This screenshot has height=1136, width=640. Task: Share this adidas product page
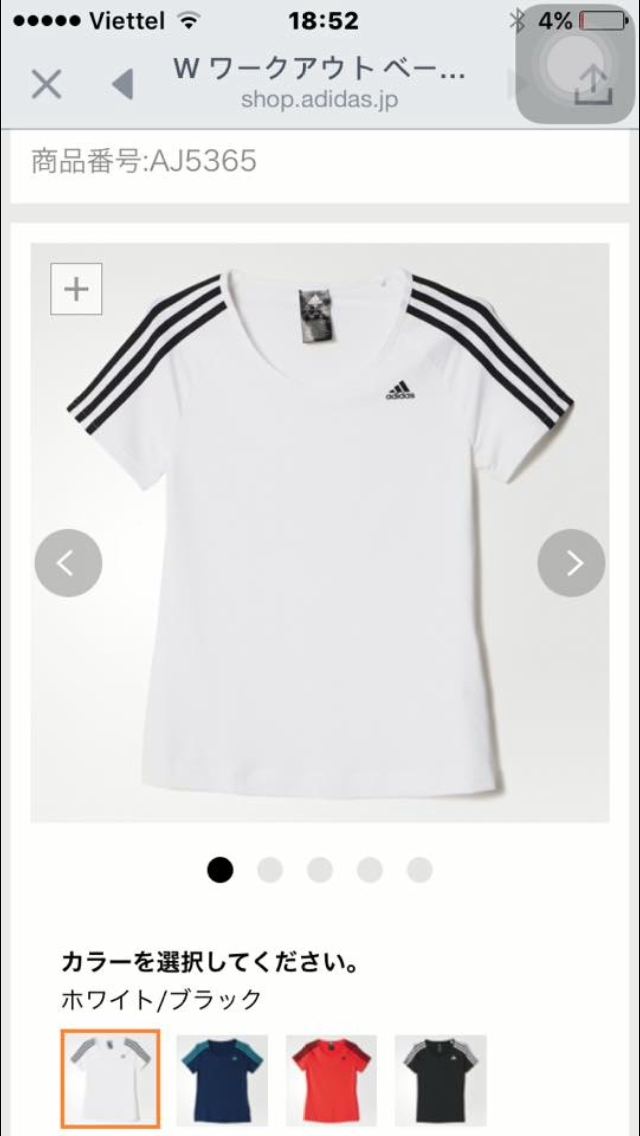(594, 85)
